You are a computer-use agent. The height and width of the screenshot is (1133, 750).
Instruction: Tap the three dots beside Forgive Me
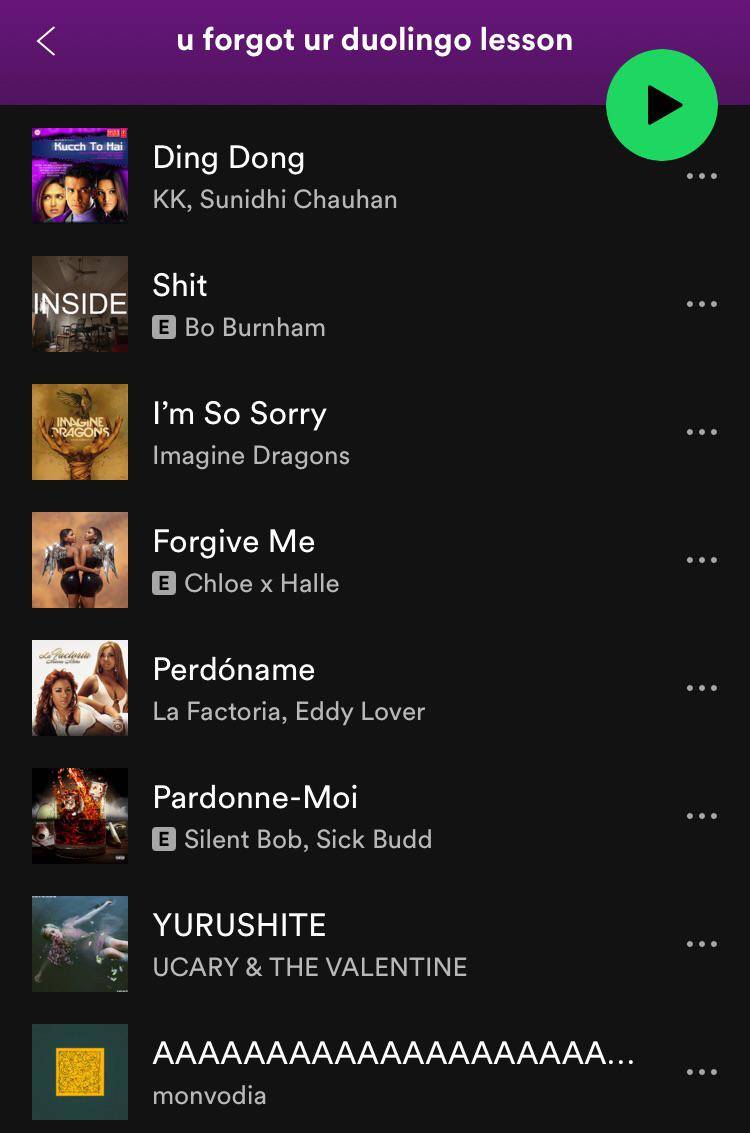click(701, 561)
